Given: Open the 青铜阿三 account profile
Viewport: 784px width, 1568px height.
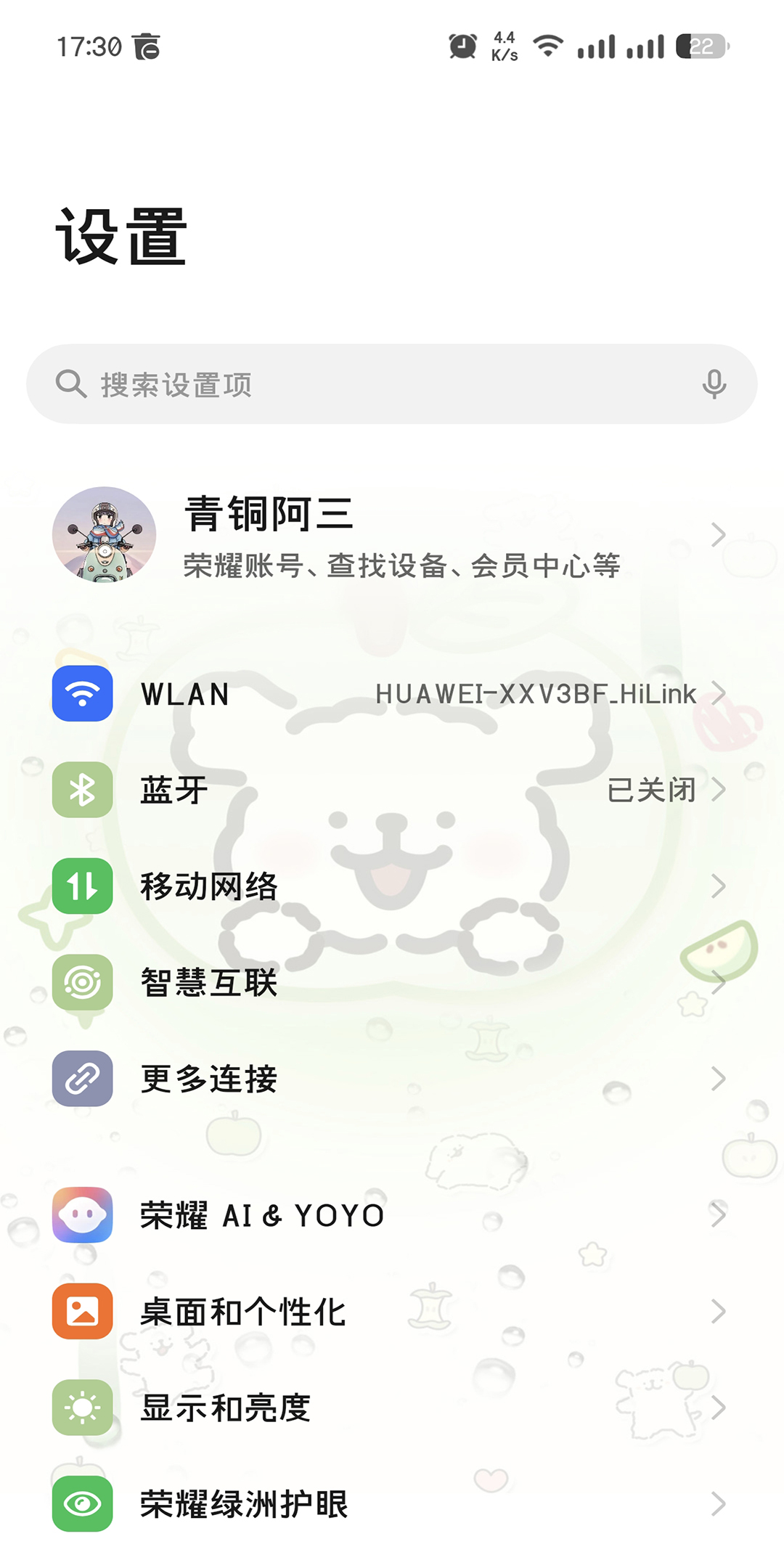Looking at the screenshot, I should pyautogui.click(x=392, y=535).
